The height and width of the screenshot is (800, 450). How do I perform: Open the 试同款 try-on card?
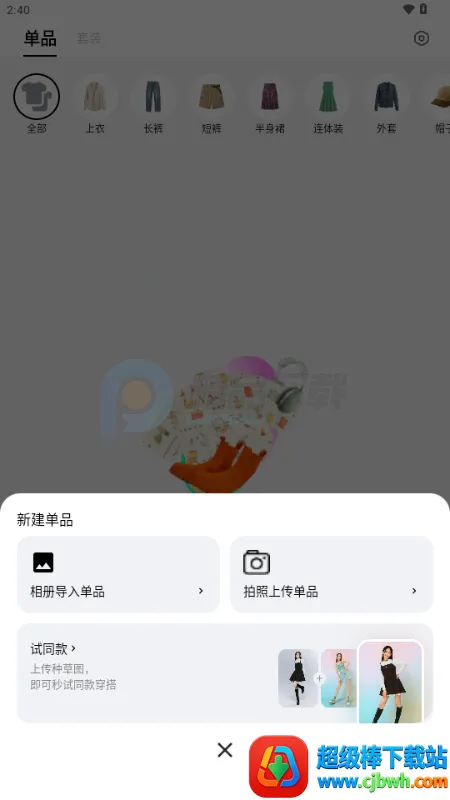225,672
